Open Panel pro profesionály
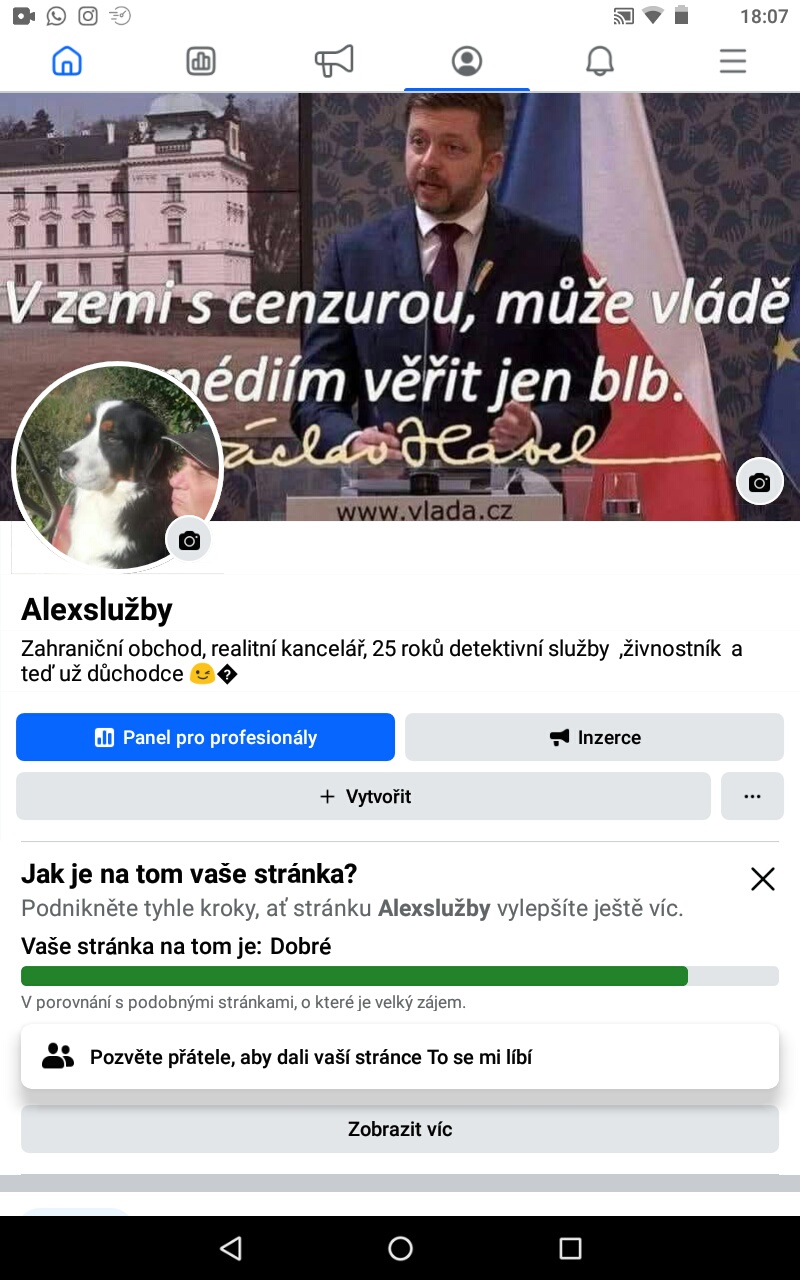This screenshot has height=1280, width=800. (205, 737)
